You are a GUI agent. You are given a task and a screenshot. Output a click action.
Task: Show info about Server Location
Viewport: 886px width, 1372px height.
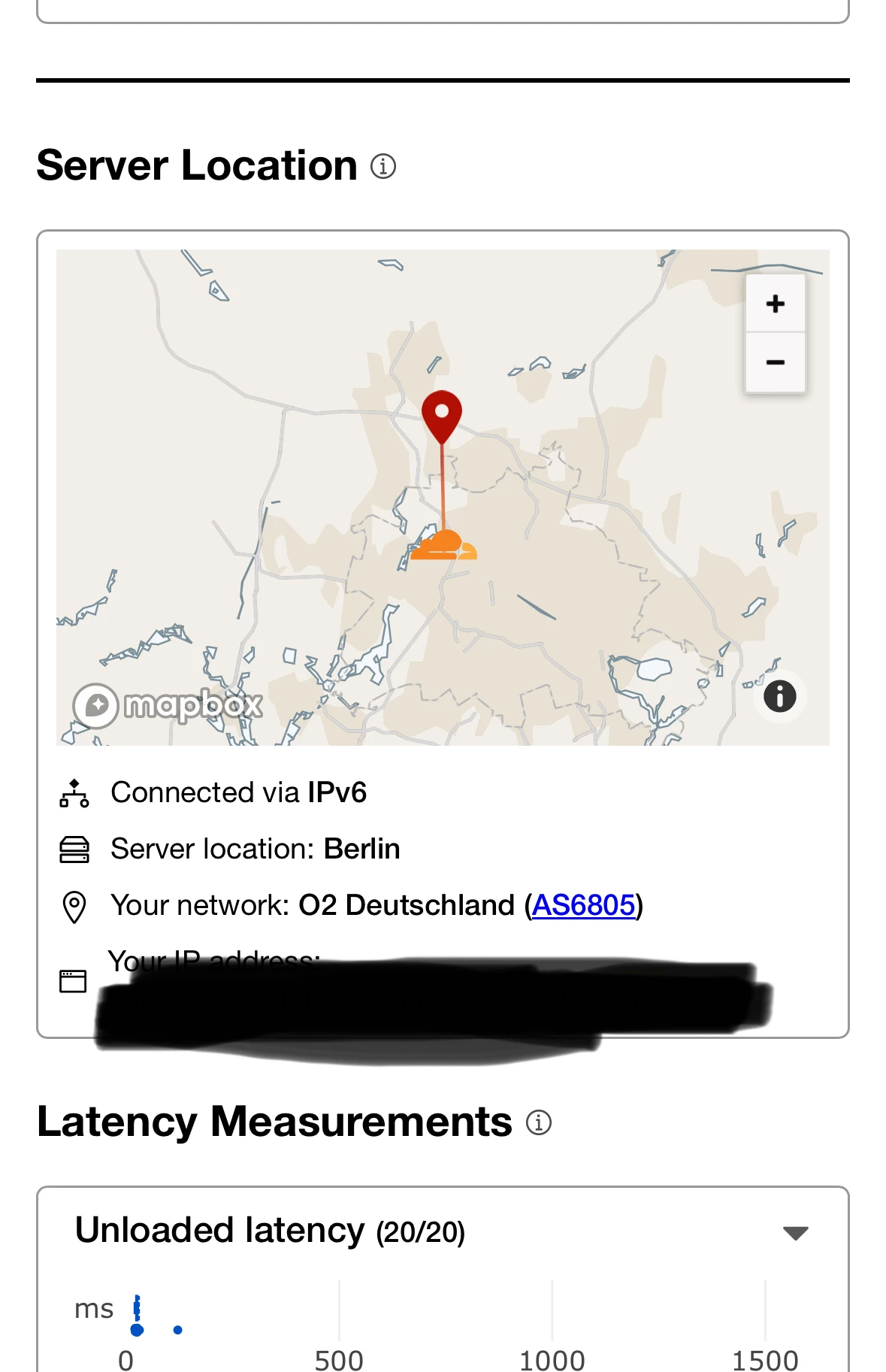[x=383, y=166]
